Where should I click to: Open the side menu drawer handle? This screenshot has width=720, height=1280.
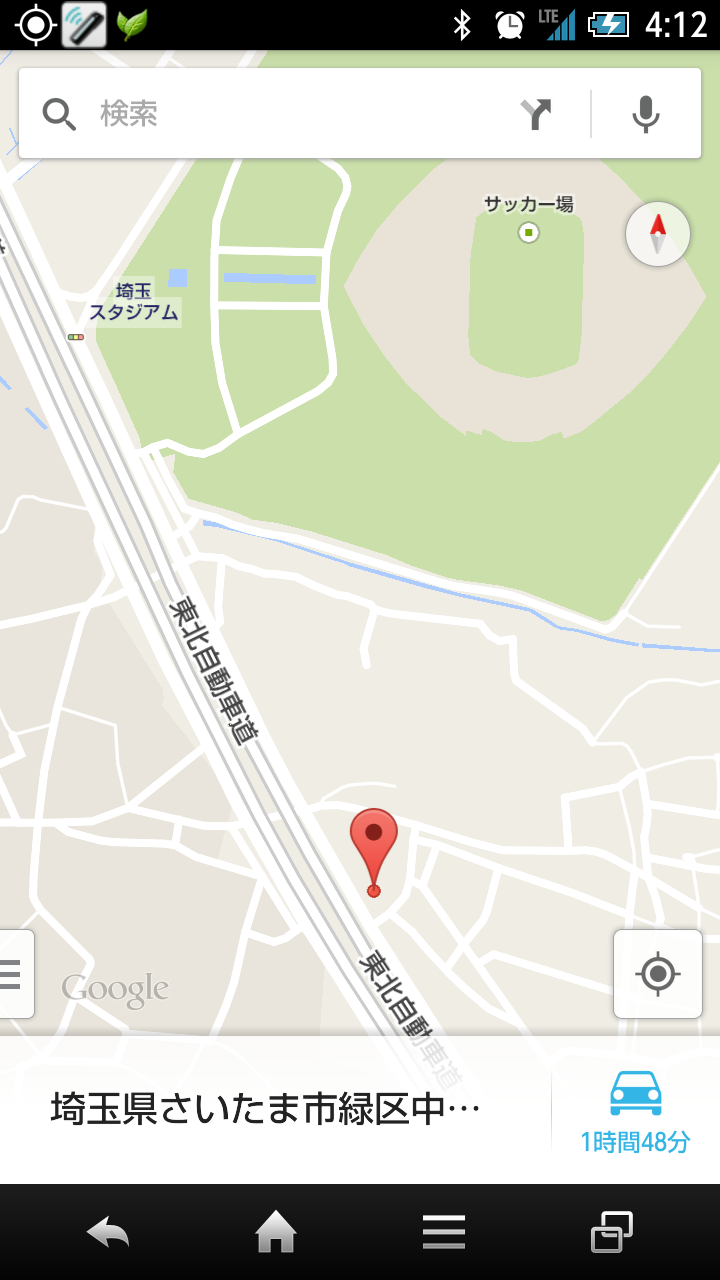tap(14, 973)
